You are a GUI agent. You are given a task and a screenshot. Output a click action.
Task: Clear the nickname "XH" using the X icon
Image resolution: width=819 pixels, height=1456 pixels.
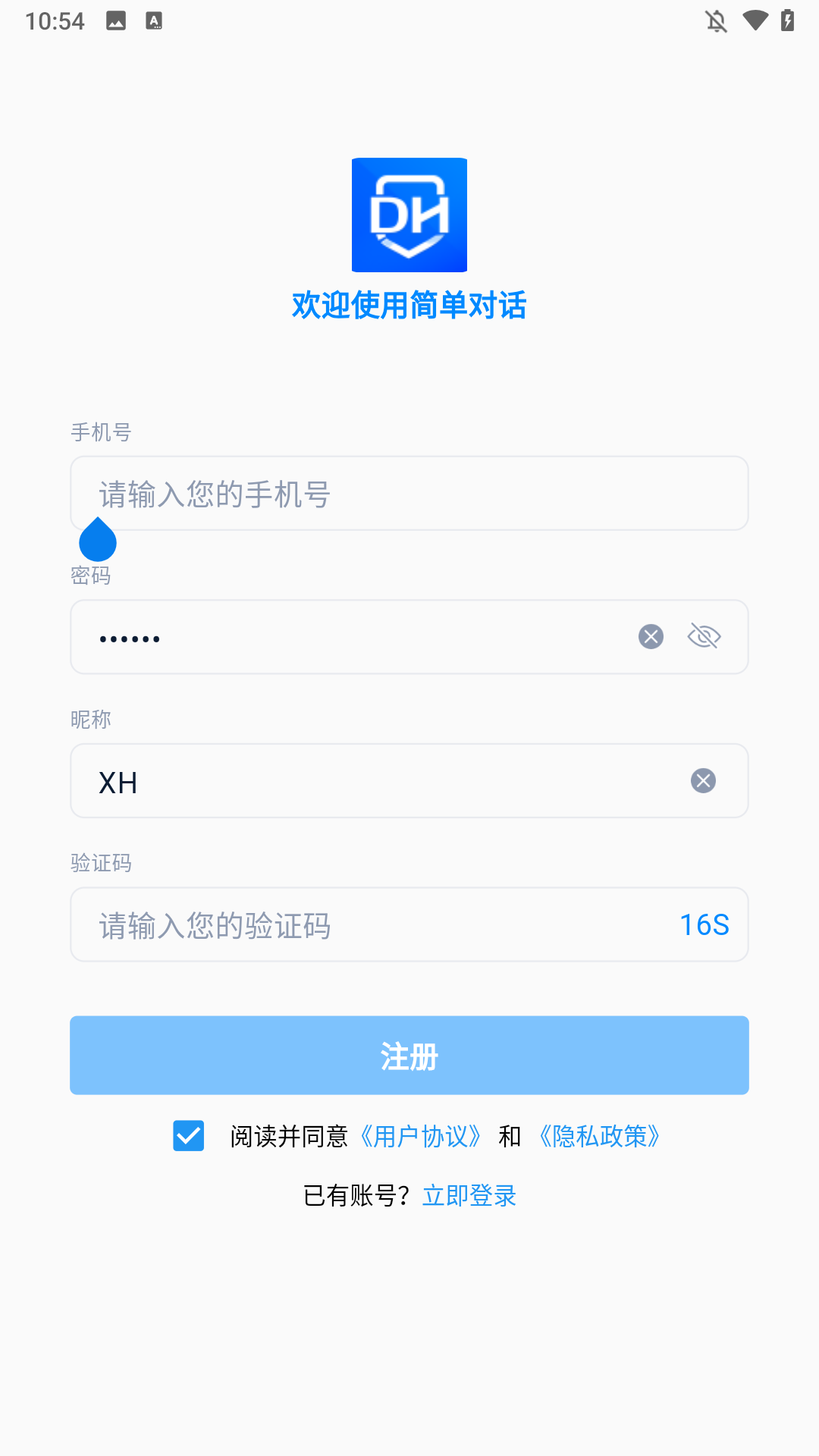(703, 780)
